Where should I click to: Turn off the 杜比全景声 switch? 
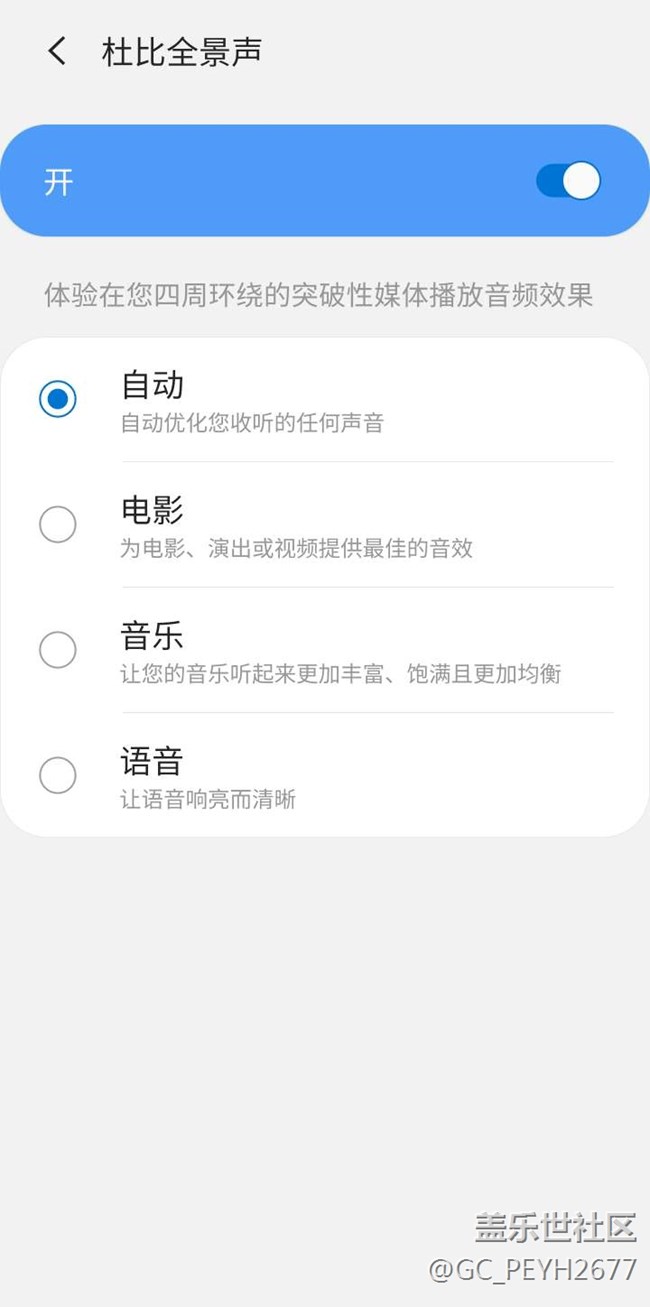[568, 181]
